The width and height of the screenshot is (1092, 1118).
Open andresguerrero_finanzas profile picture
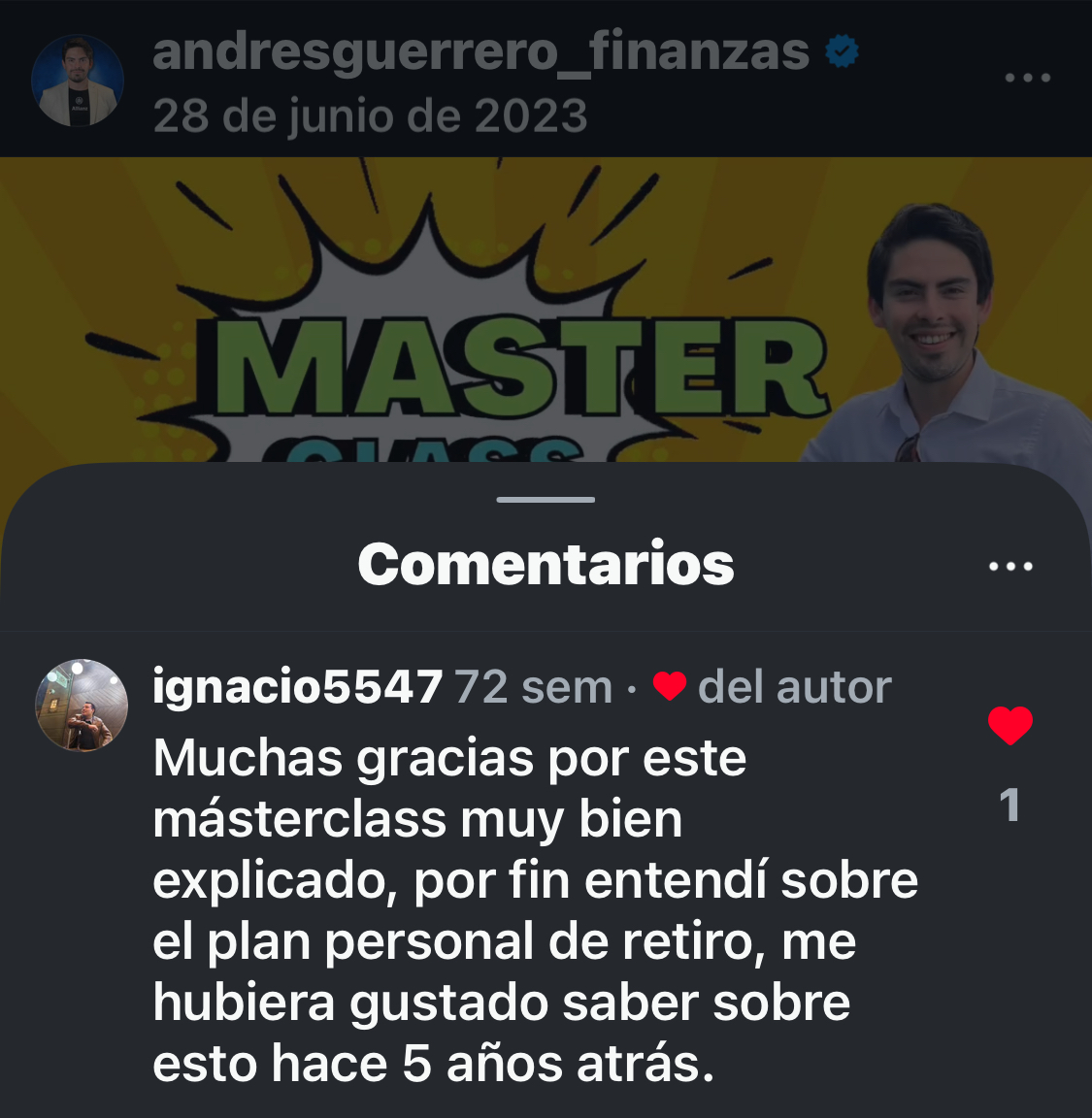click(x=78, y=82)
